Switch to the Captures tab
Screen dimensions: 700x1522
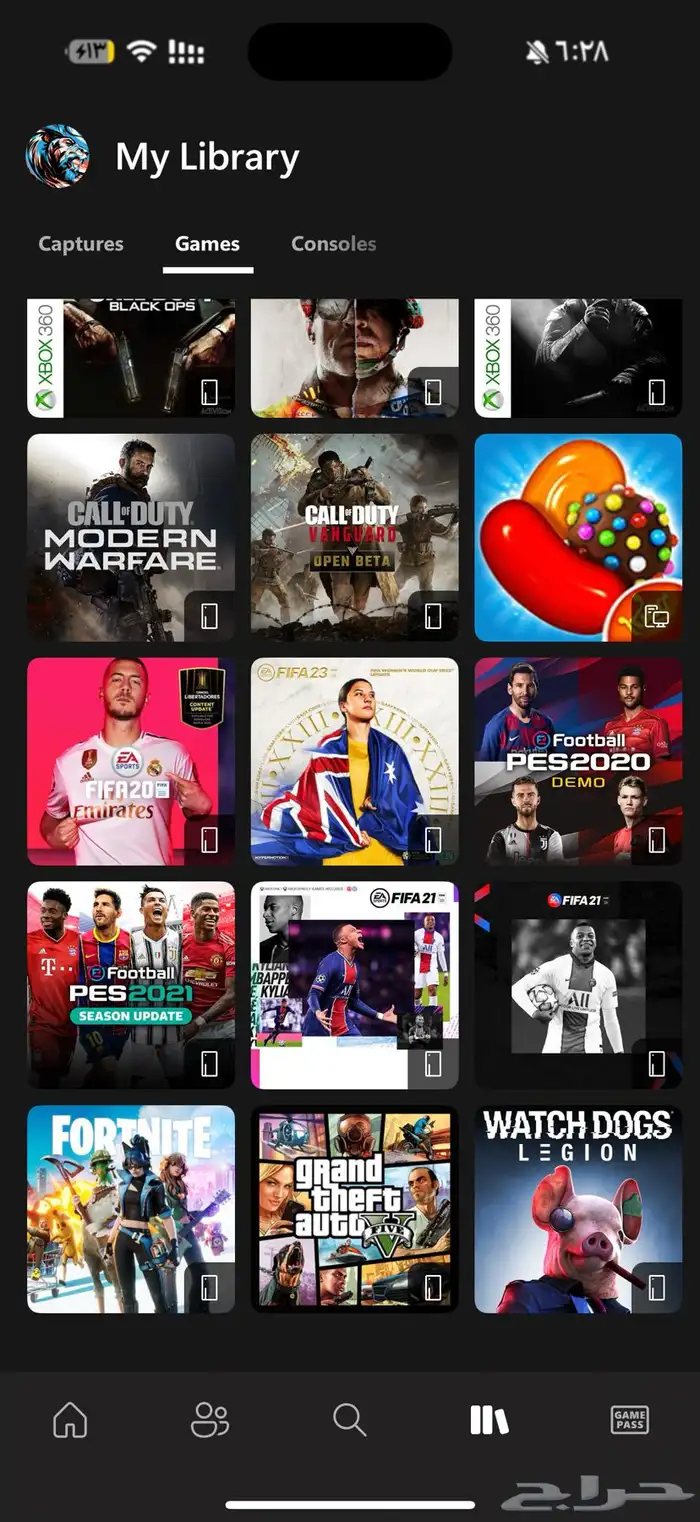81,243
